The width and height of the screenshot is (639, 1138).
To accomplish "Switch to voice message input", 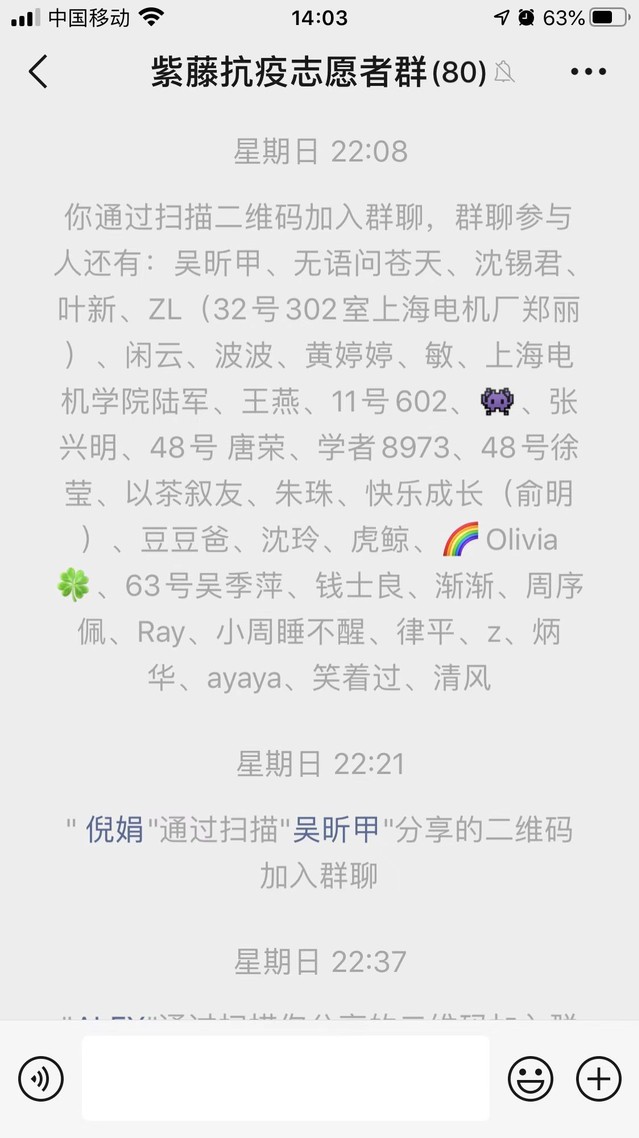I will click(41, 1078).
